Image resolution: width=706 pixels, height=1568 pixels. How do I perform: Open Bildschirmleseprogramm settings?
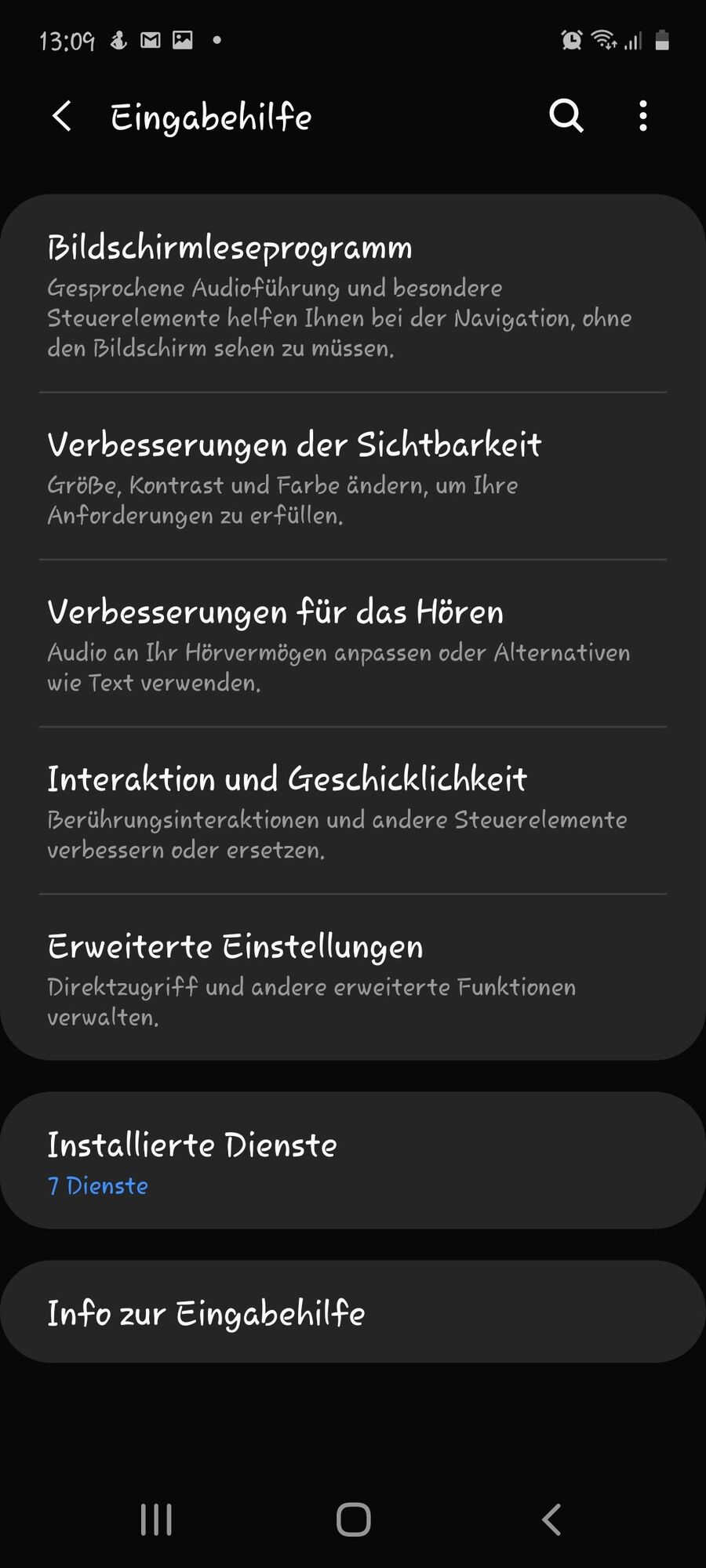pyautogui.click(x=353, y=294)
